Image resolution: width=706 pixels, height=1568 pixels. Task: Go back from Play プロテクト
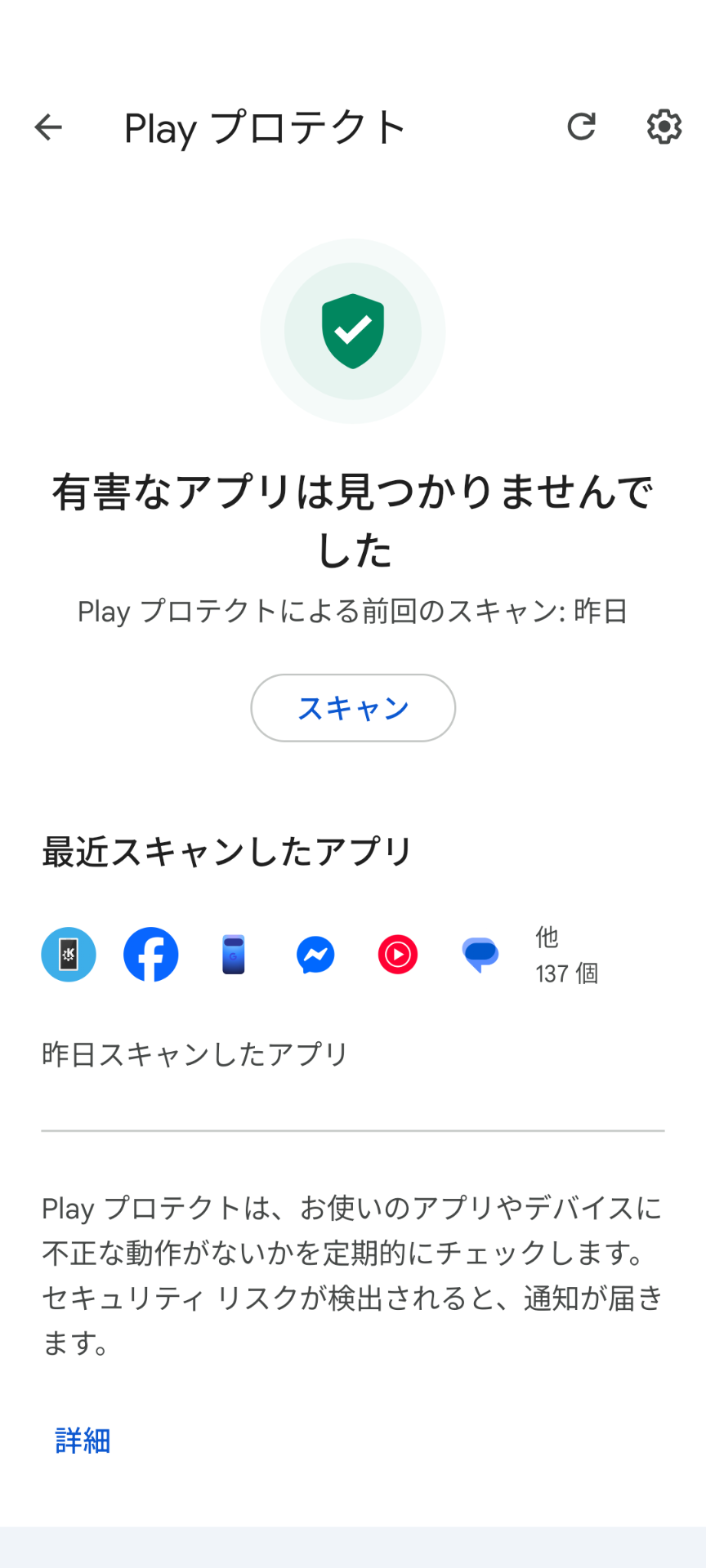(x=48, y=127)
